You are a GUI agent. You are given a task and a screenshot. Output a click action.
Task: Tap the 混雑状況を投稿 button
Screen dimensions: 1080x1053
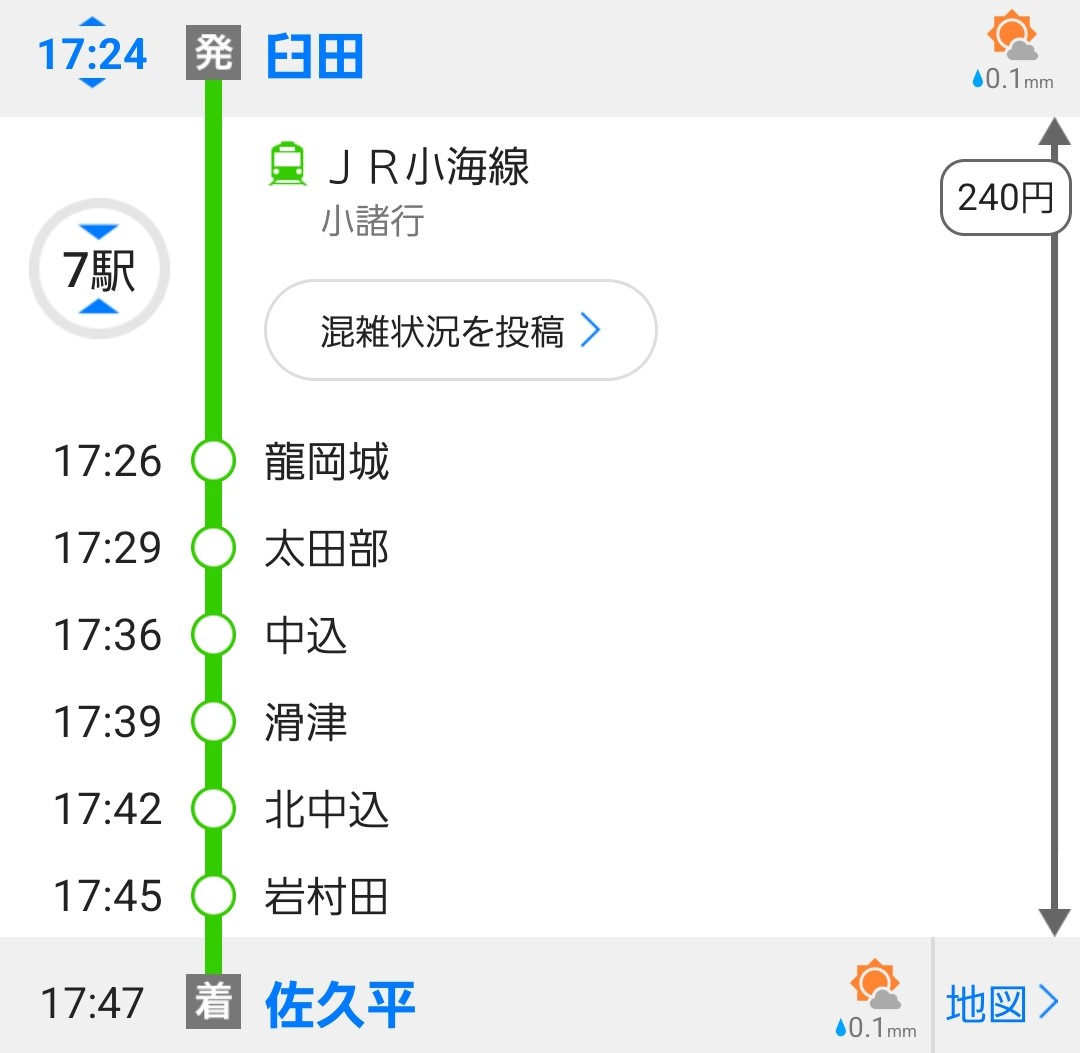tap(460, 331)
